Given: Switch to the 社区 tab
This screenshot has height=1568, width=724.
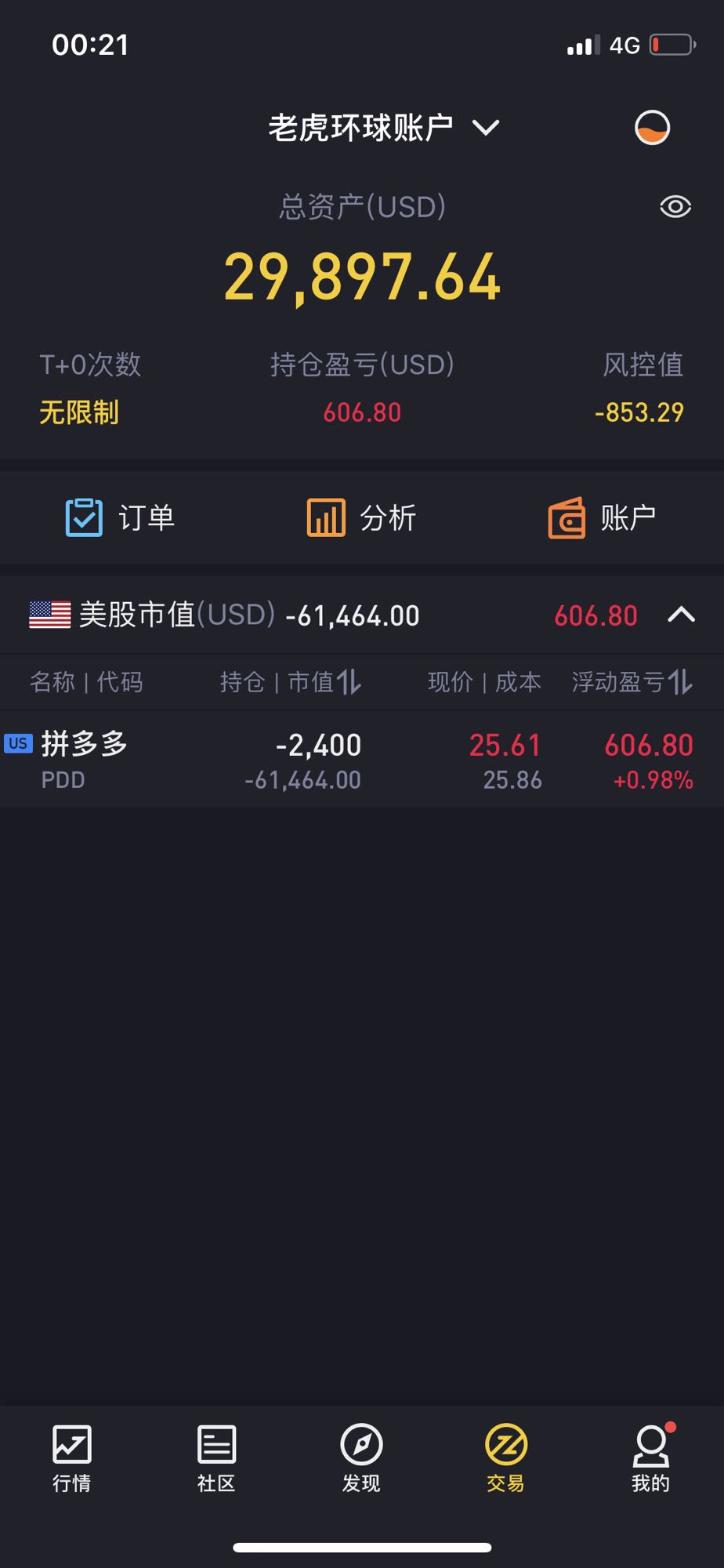Looking at the screenshot, I should (216, 1459).
